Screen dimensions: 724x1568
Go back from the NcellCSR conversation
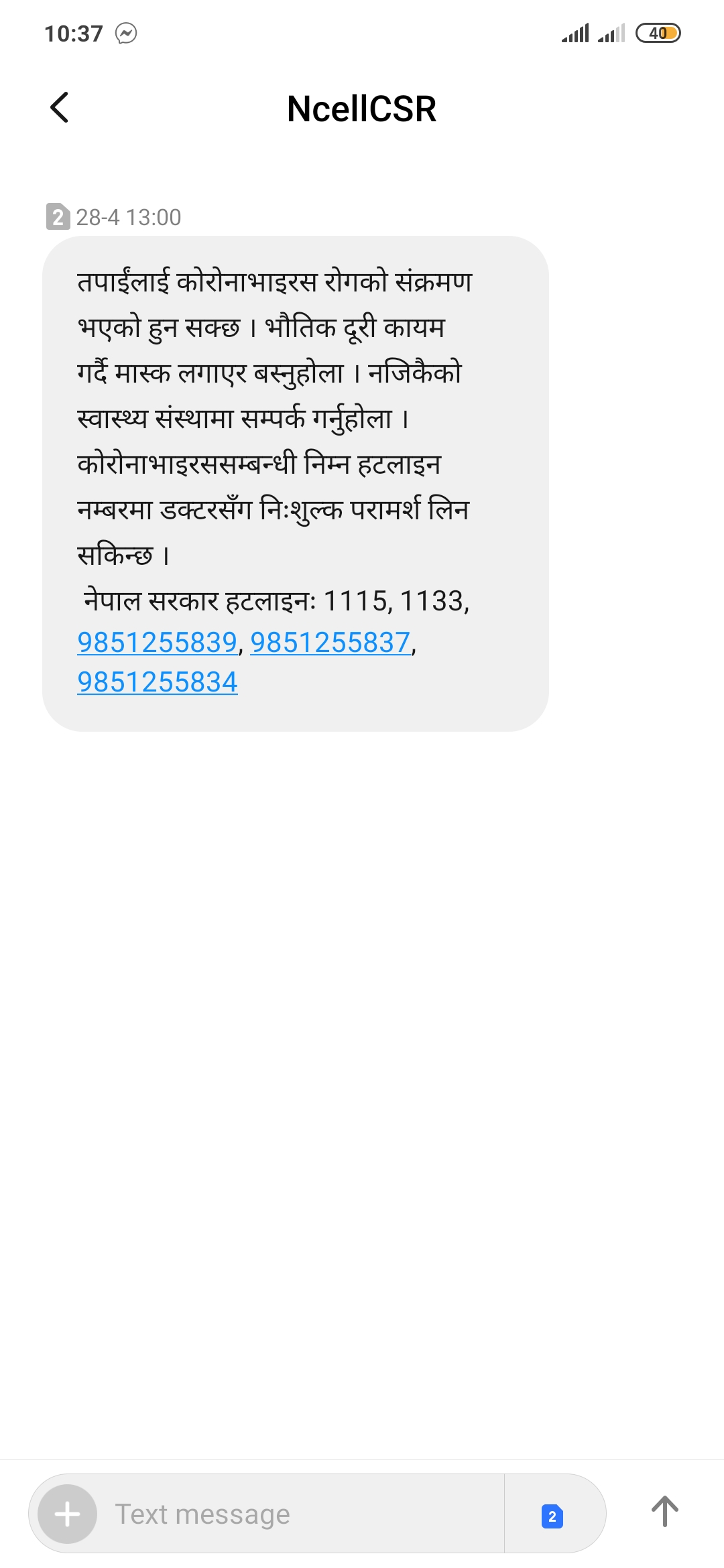coord(60,108)
